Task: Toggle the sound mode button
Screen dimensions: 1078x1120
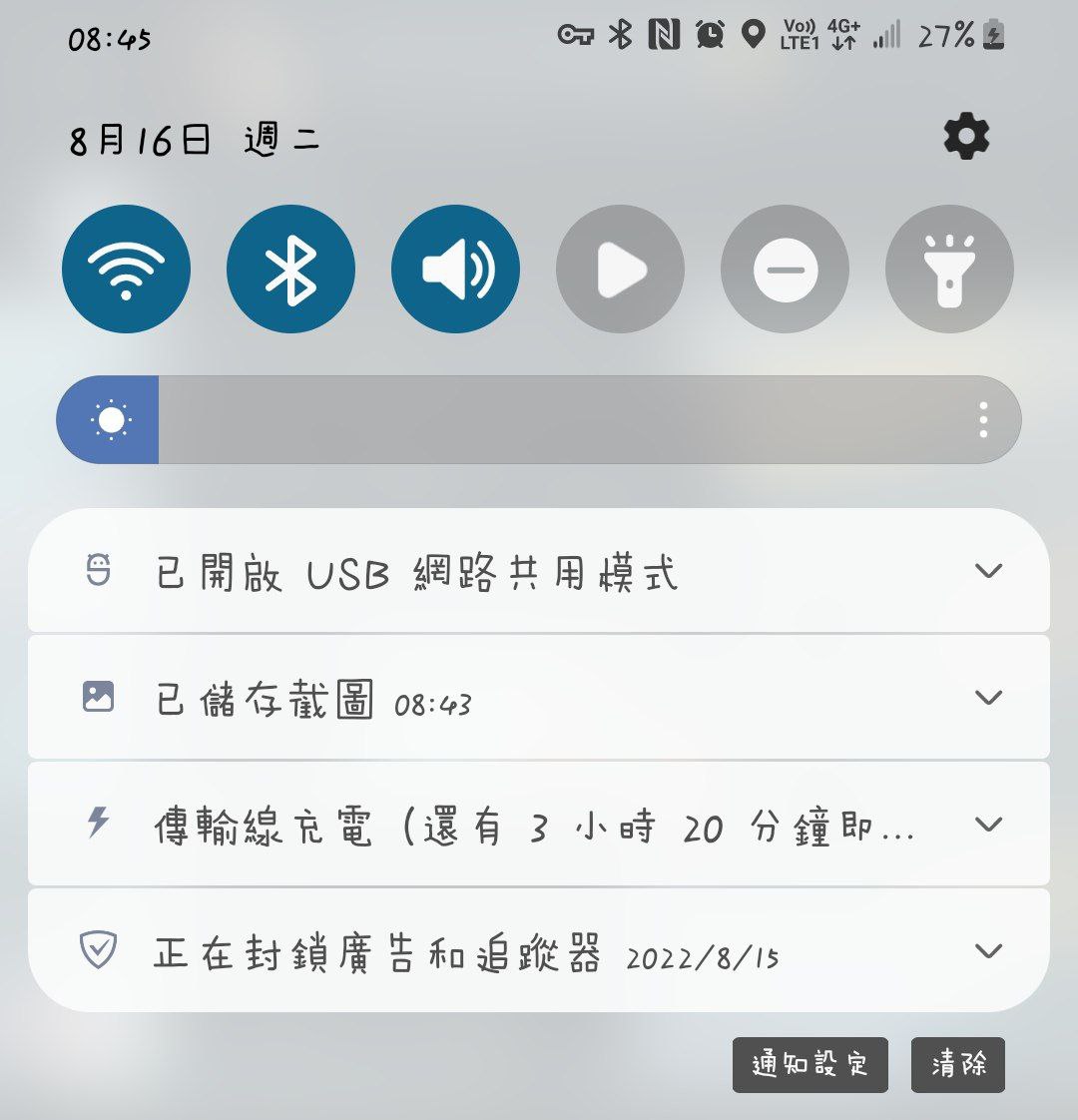Action: pyautogui.click(x=455, y=269)
